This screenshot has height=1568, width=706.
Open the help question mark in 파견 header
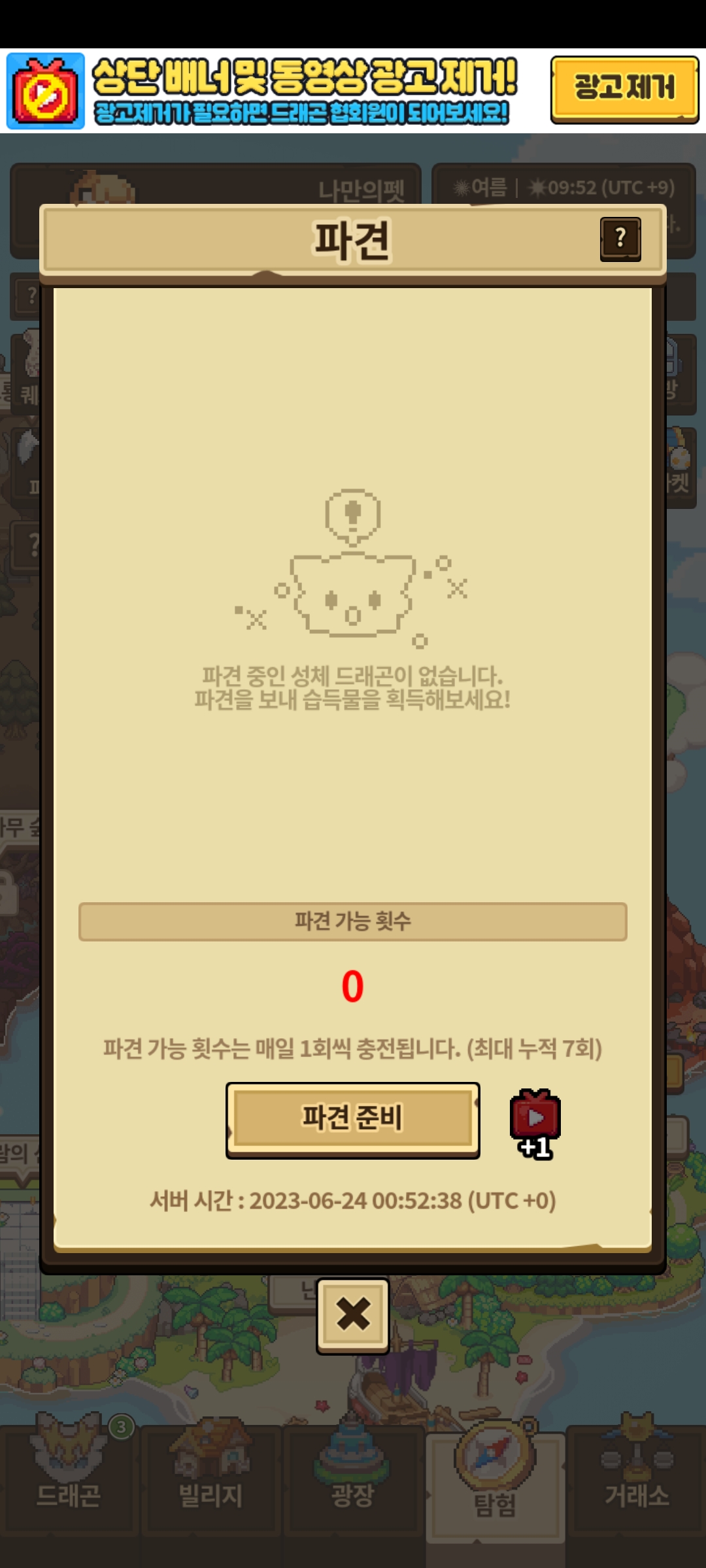point(620,239)
